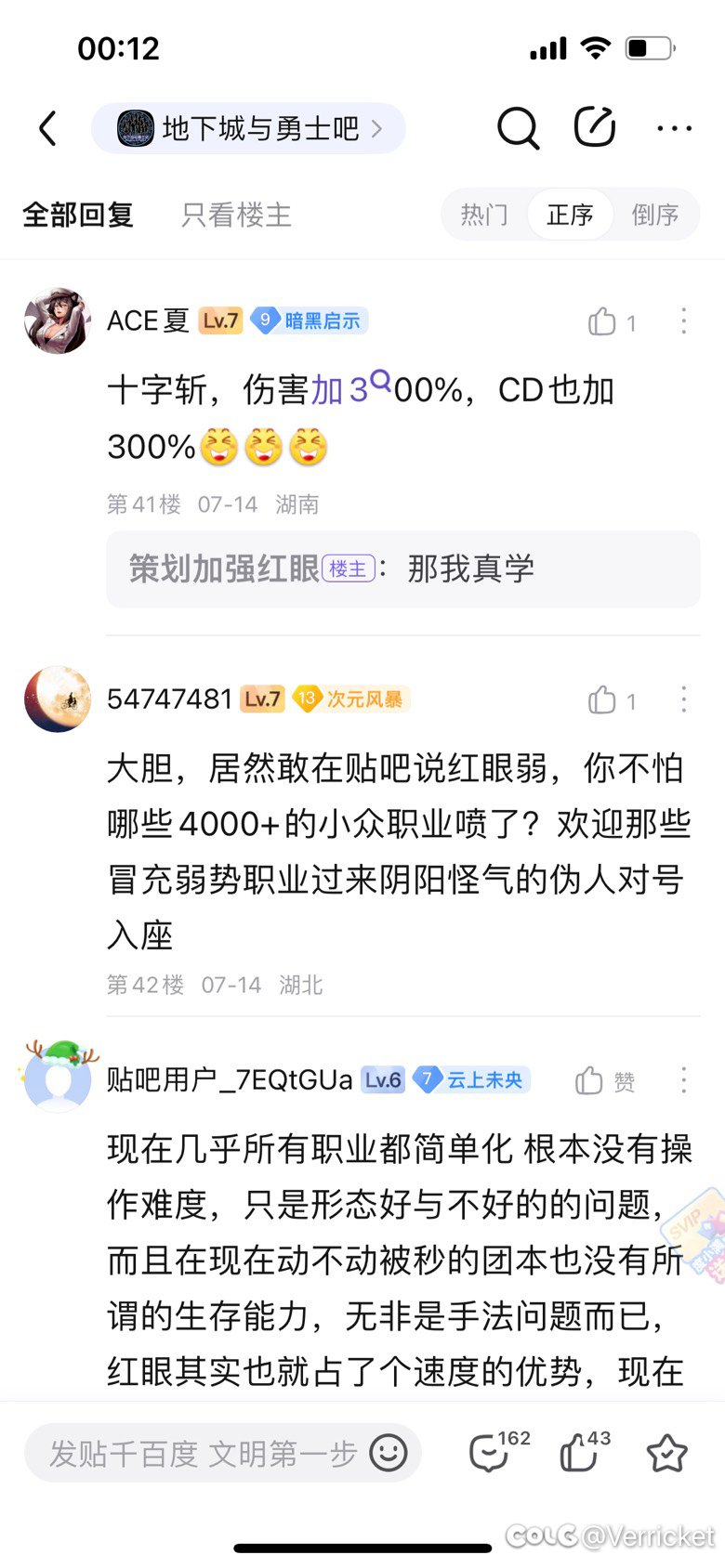Open more options on 54747481's comment
This screenshot has width=725, height=1568.
(684, 699)
